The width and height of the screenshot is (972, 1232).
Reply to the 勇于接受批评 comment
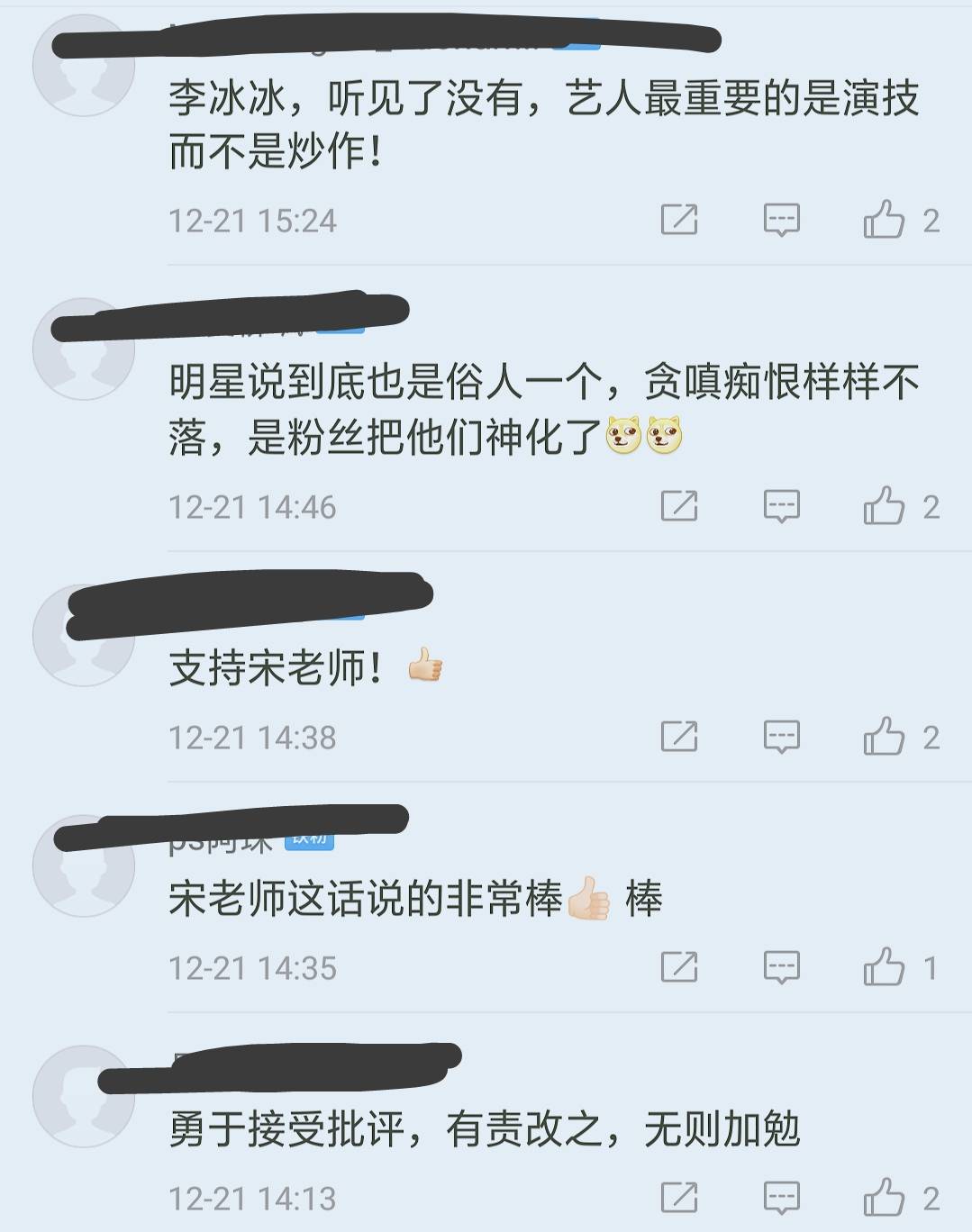(781, 1198)
